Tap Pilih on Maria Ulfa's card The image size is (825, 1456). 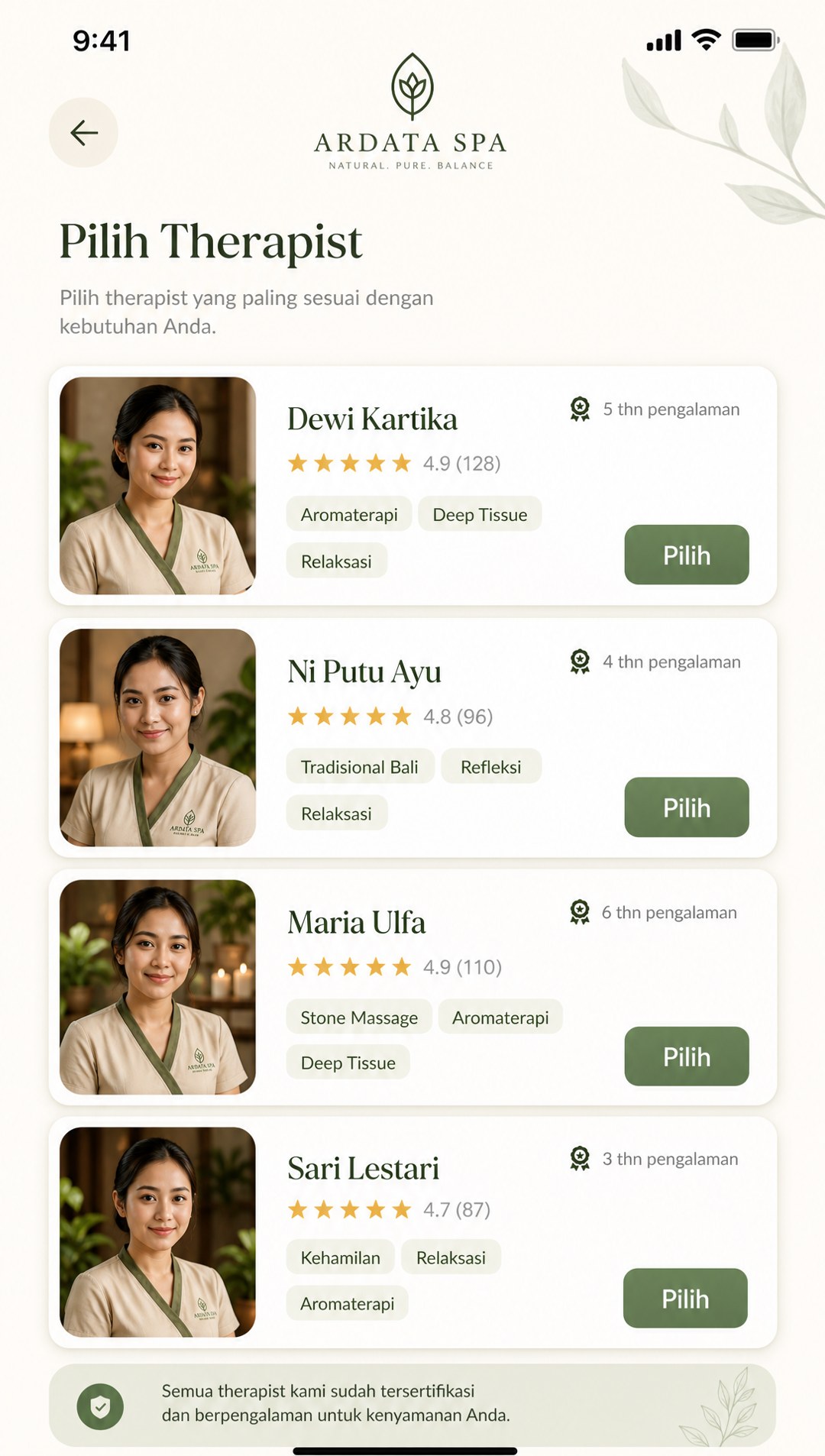686,1056
